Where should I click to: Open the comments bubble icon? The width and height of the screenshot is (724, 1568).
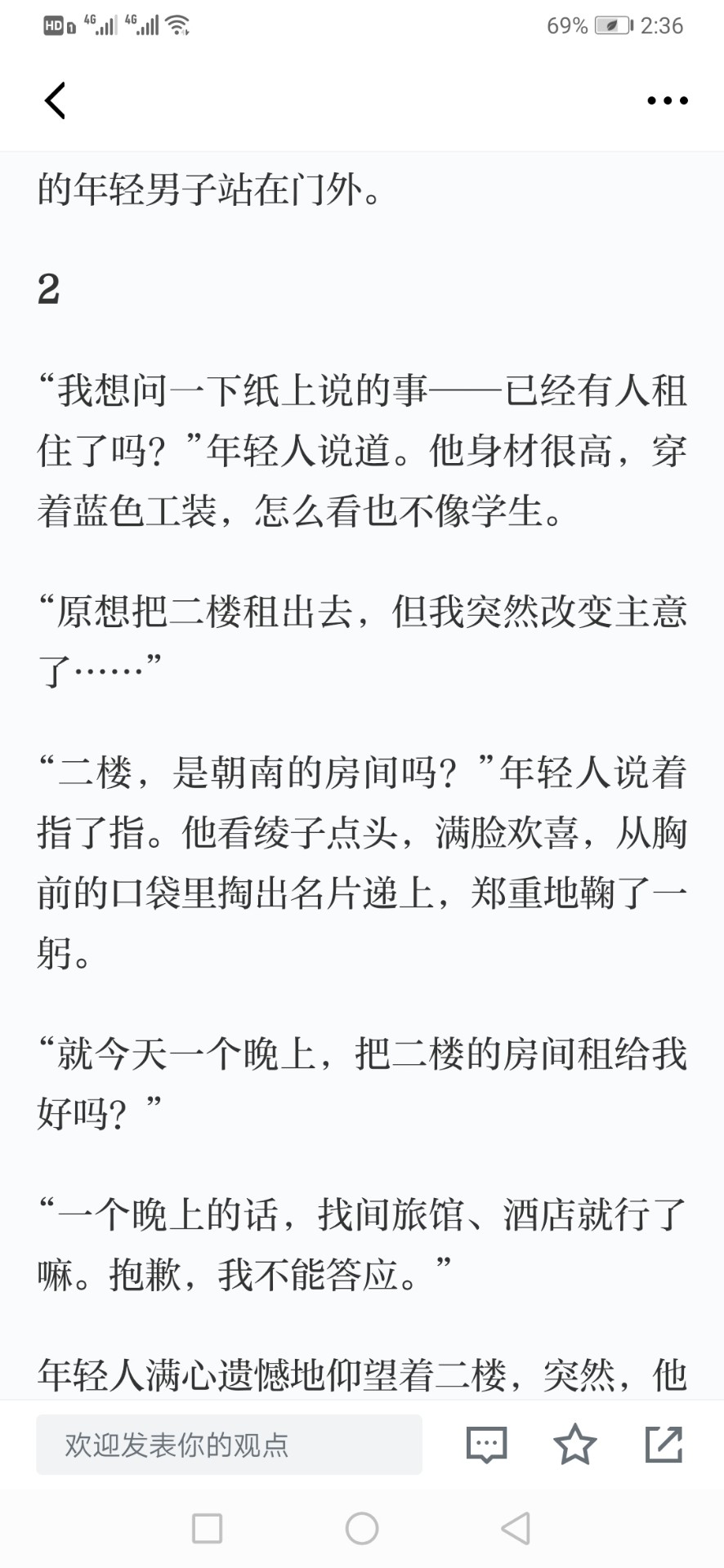point(487,1445)
